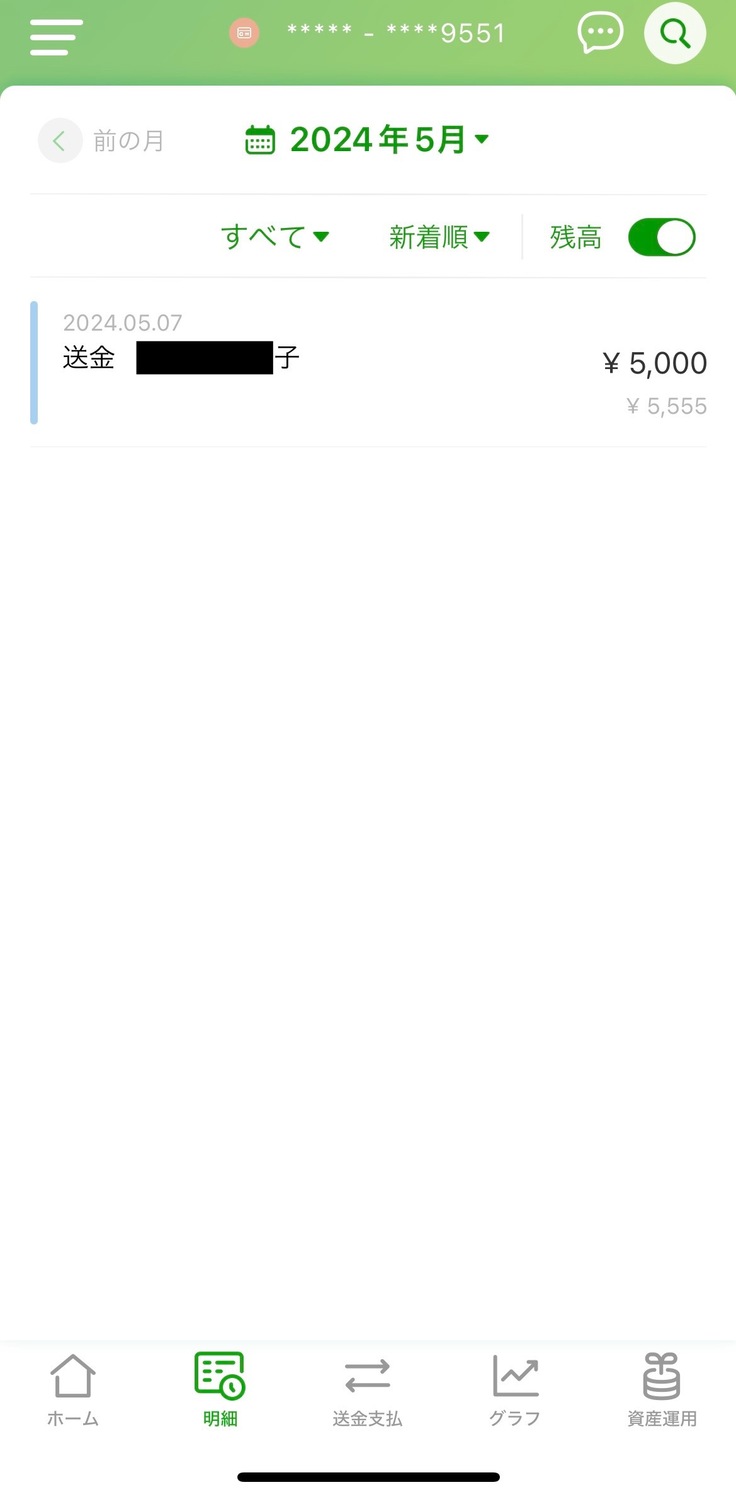Image resolution: width=736 pixels, height=1497 pixels.
Task: Switch to the ホーム tab
Action: pyautogui.click(x=73, y=1390)
